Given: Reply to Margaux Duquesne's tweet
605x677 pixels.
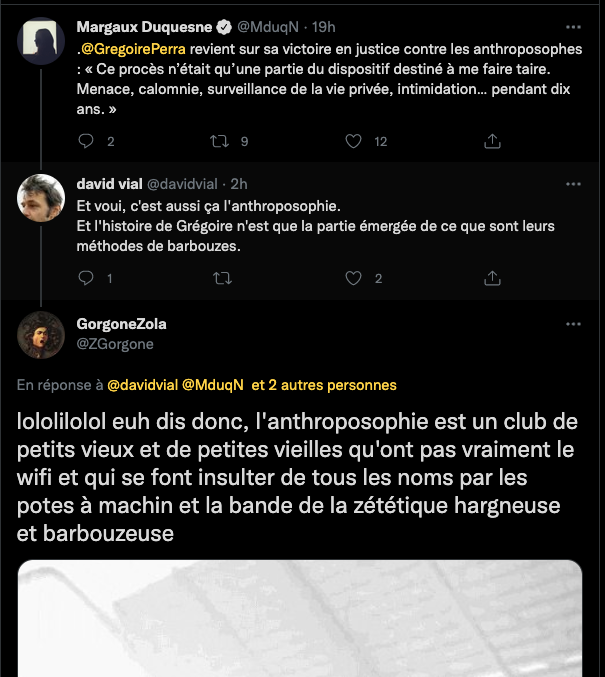Looking at the screenshot, I should click(86, 142).
